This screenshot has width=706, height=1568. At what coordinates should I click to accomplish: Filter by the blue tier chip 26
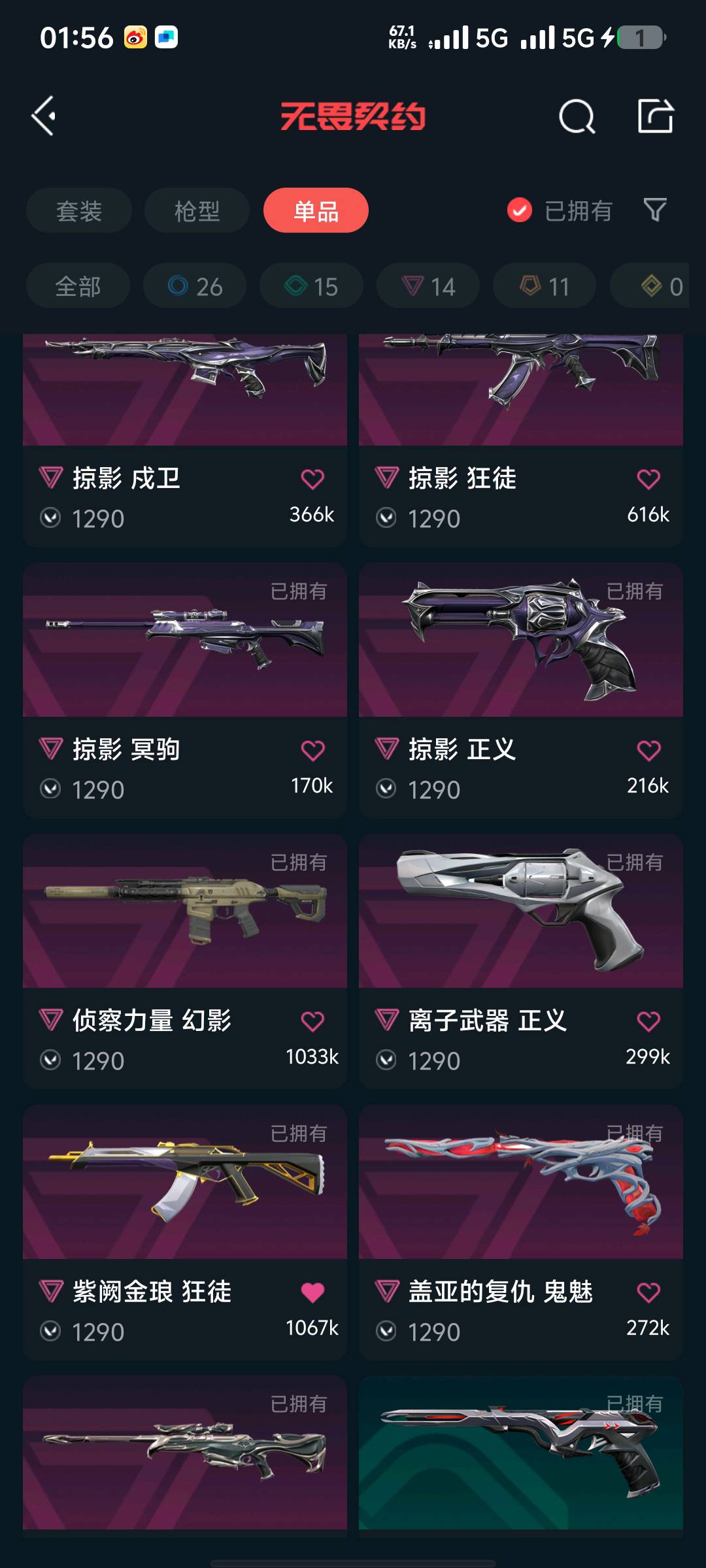[x=195, y=286]
